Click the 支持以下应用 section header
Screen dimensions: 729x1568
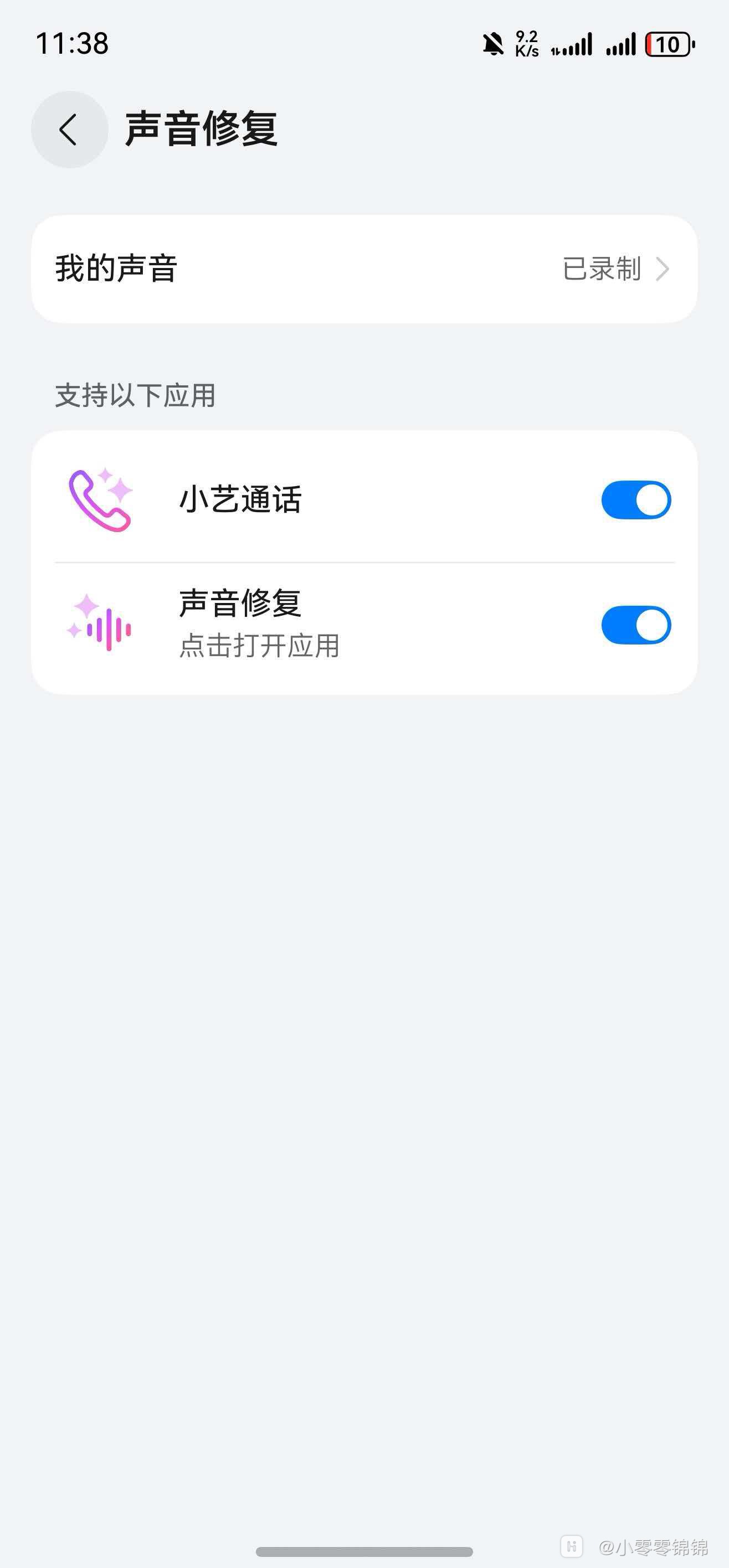[x=135, y=394]
